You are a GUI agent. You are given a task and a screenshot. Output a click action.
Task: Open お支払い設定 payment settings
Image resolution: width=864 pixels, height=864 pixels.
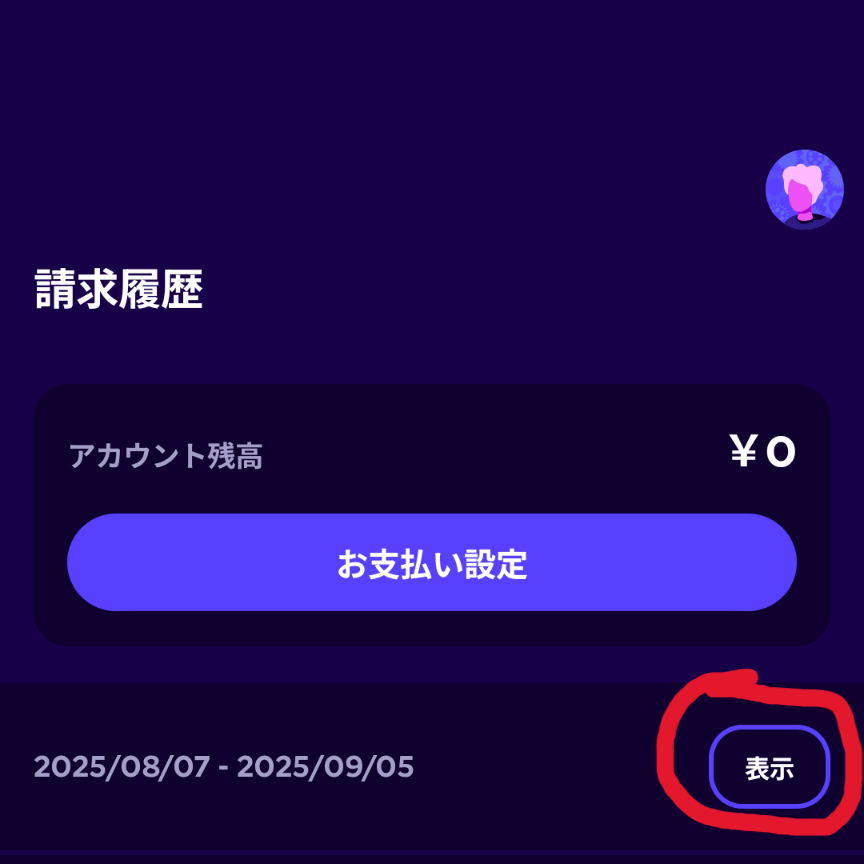click(432, 563)
